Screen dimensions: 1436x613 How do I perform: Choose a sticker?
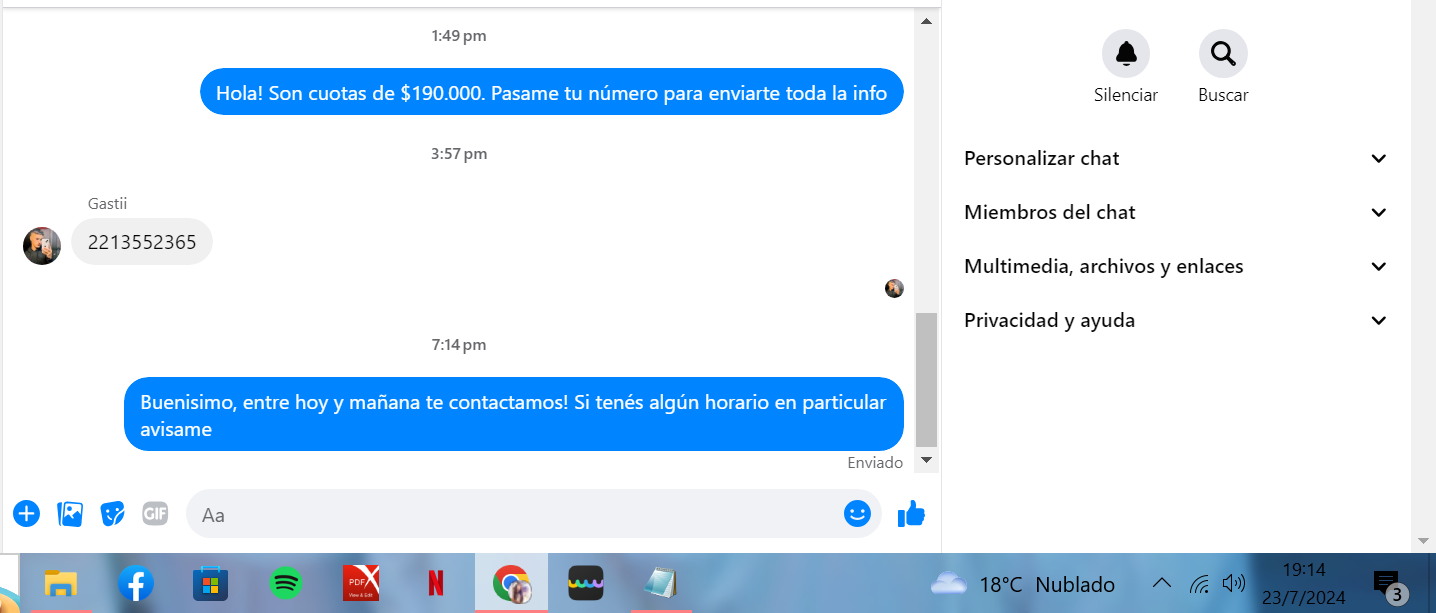point(112,514)
